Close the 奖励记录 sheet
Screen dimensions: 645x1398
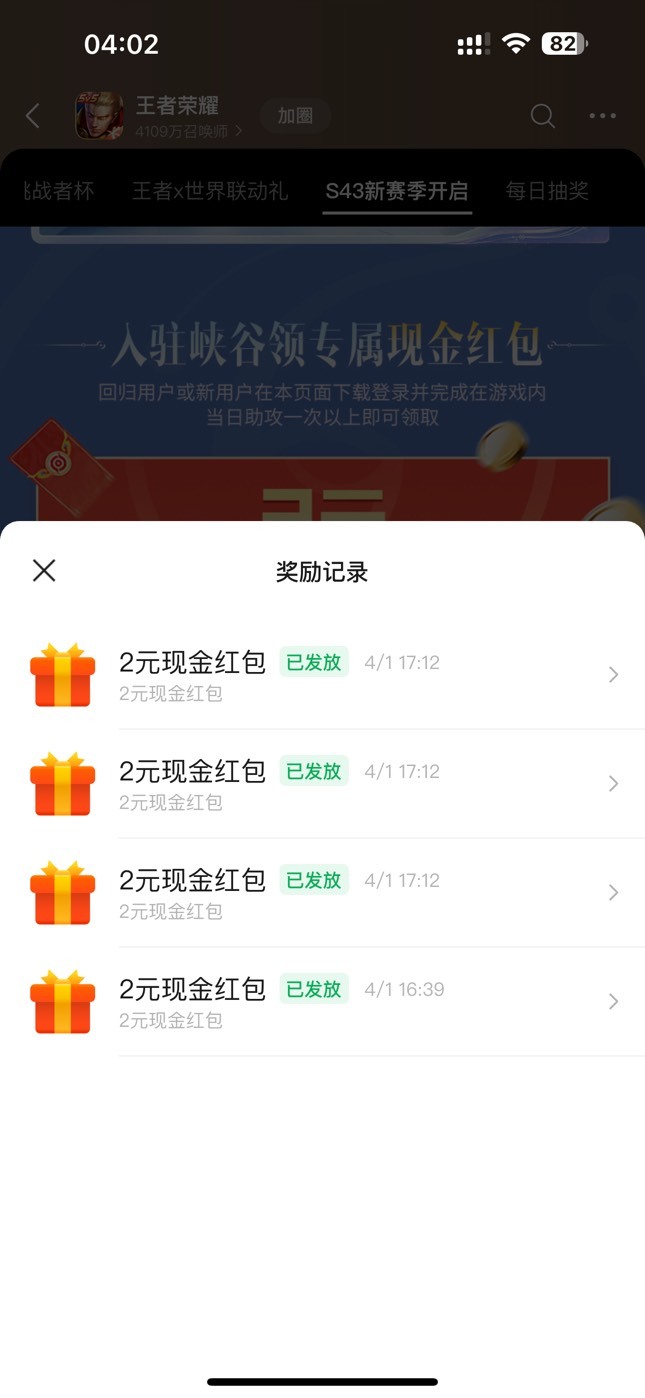[x=44, y=571]
